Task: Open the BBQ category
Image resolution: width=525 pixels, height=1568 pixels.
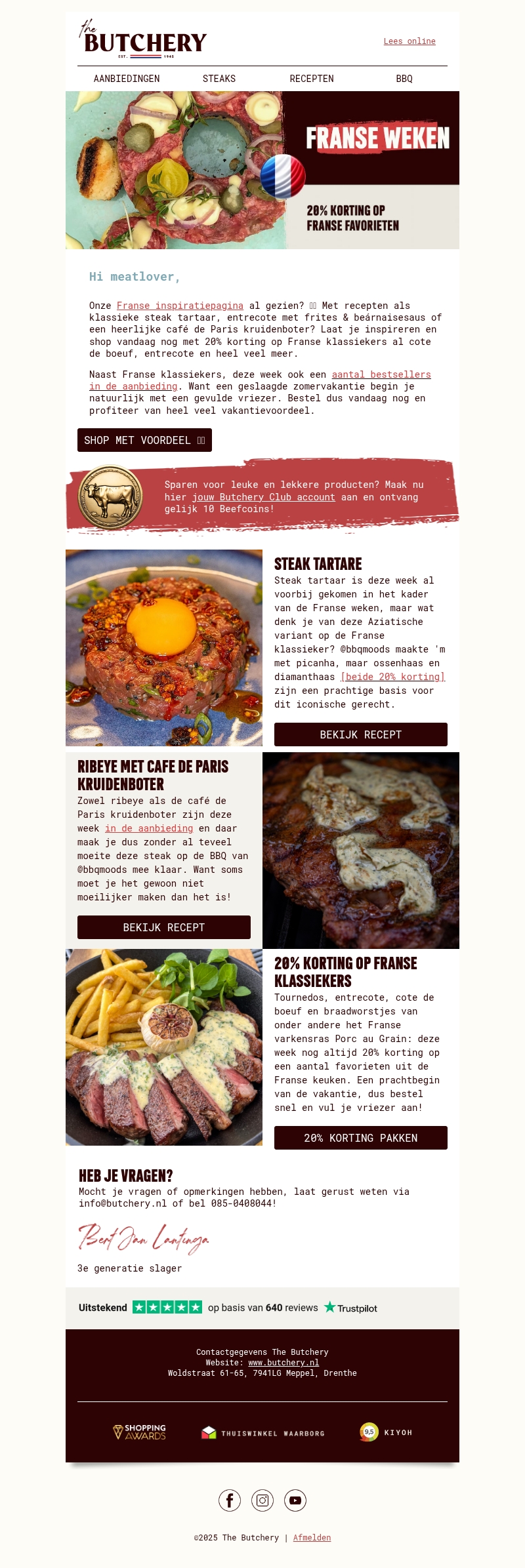Action: pyautogui.click(x=404, y=79)
